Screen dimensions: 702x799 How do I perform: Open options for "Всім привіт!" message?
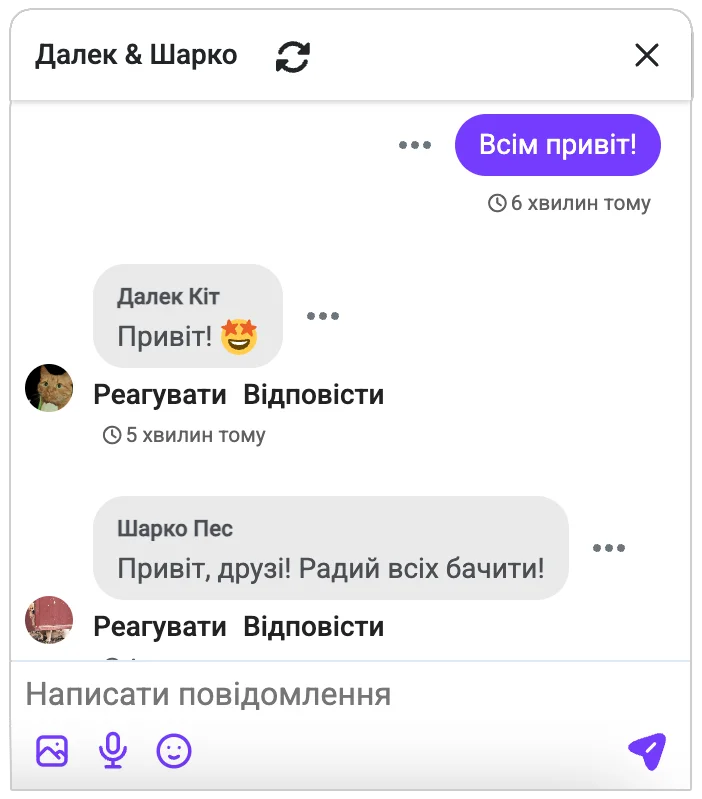pyautogui.click(x=414, y=145)
